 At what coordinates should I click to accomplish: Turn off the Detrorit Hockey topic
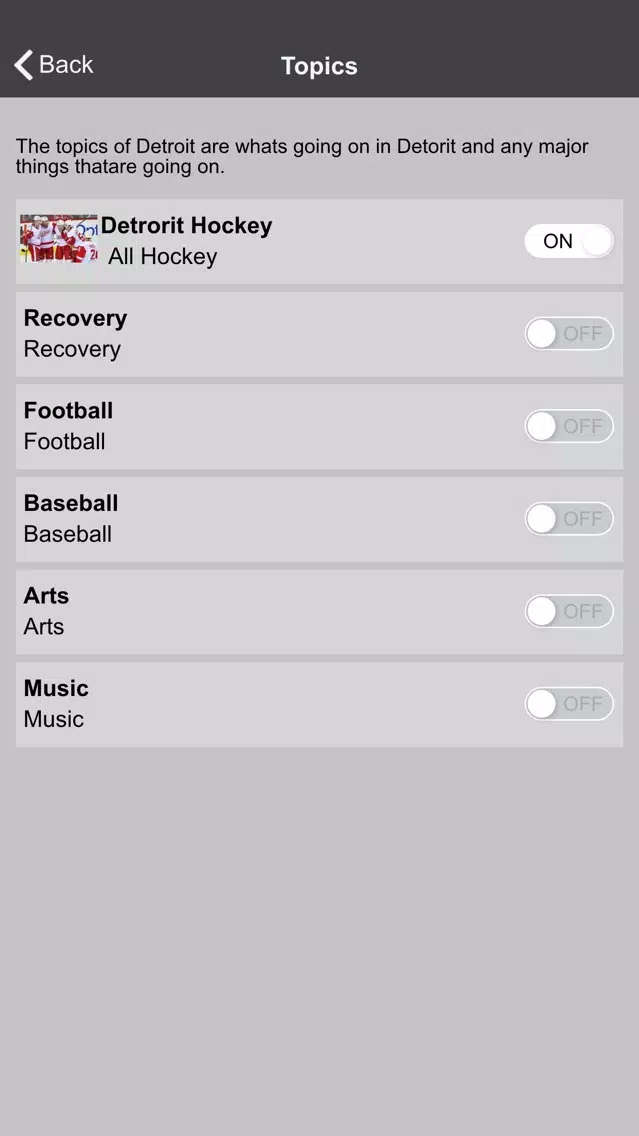[569, 241]
